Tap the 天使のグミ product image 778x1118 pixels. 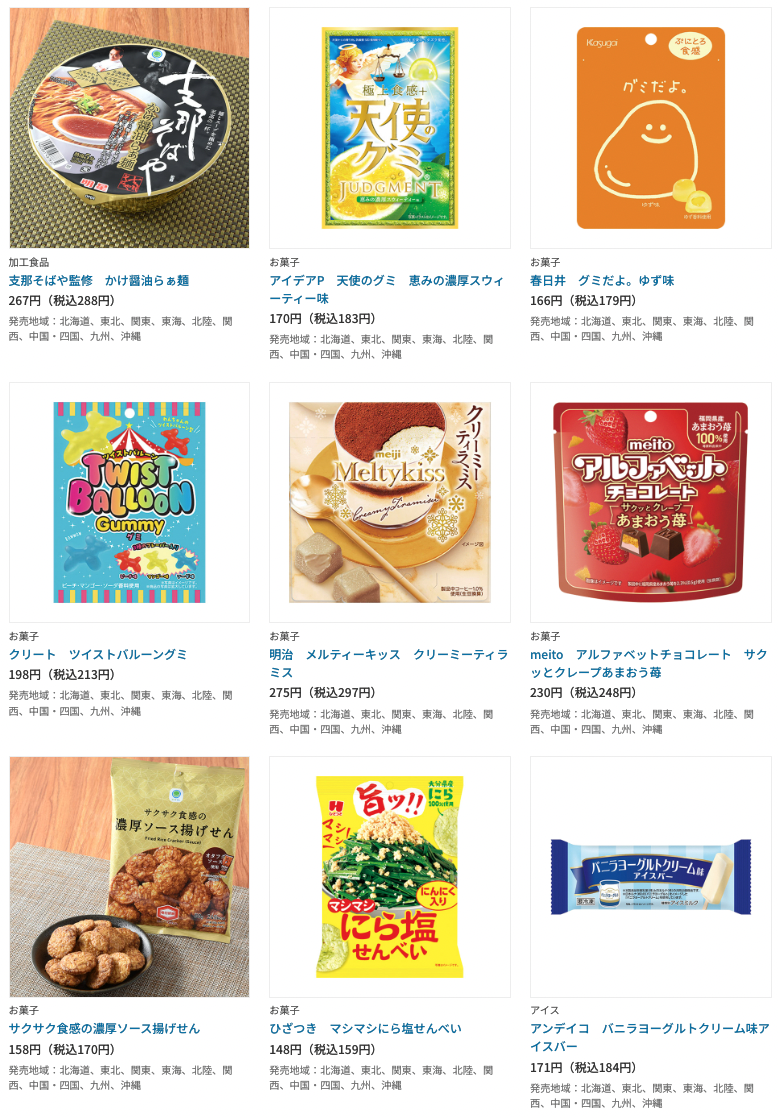click(x=389, y=128)
